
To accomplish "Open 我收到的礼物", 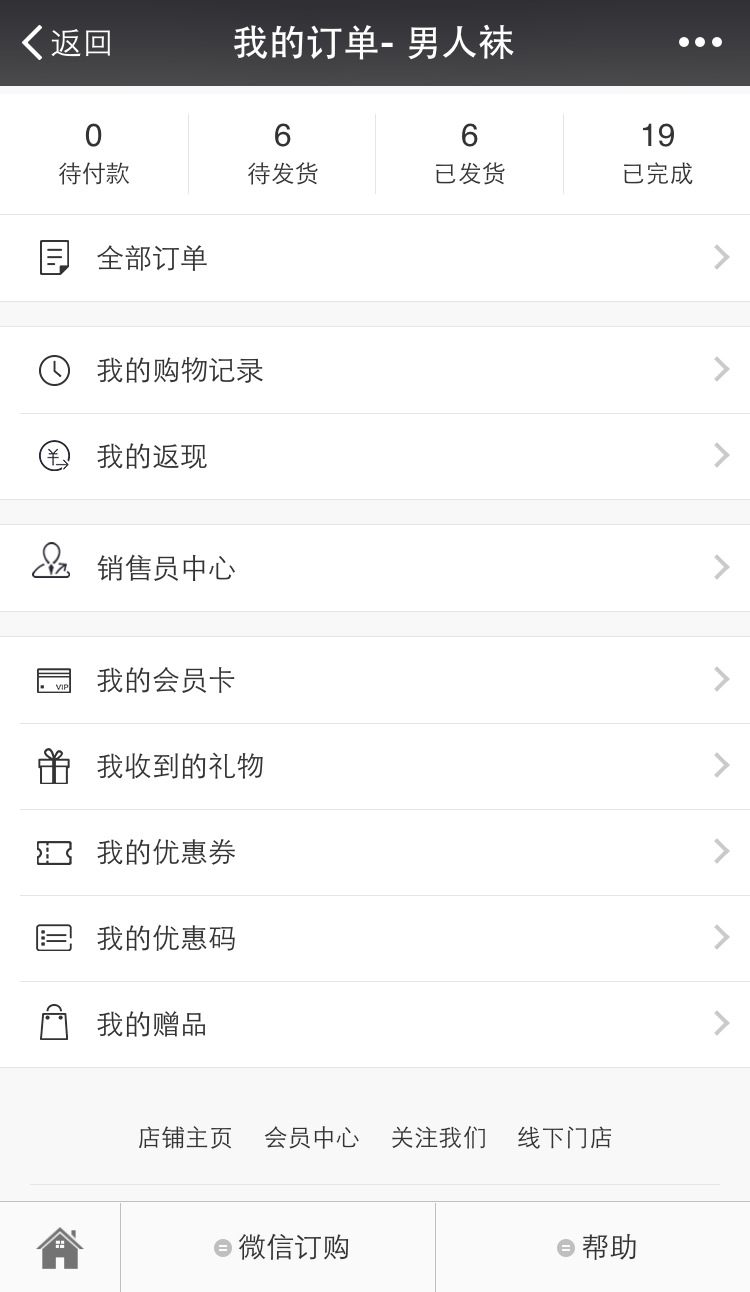I will click(375, 766).
